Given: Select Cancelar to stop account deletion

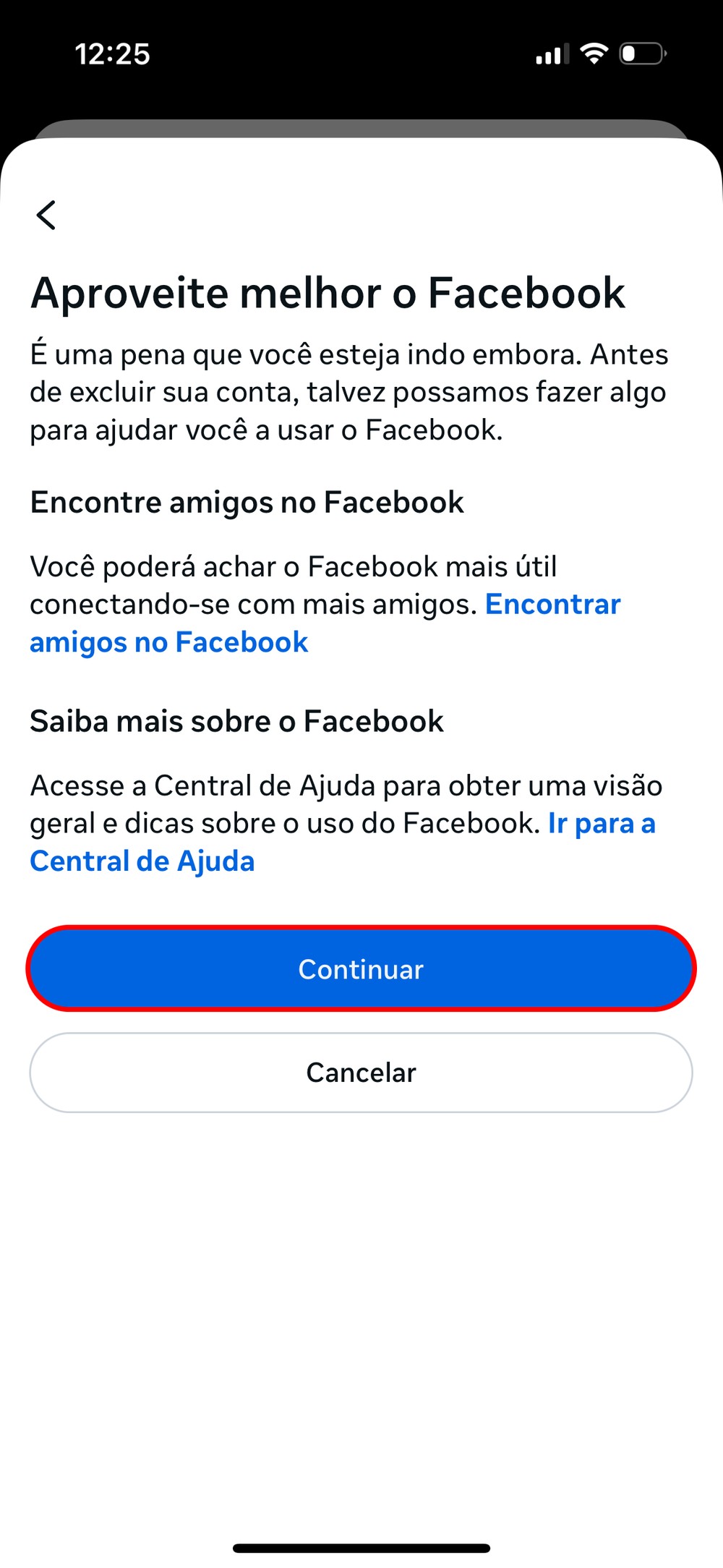Looking at the screenshot, I should click(x=361, y=1072).
